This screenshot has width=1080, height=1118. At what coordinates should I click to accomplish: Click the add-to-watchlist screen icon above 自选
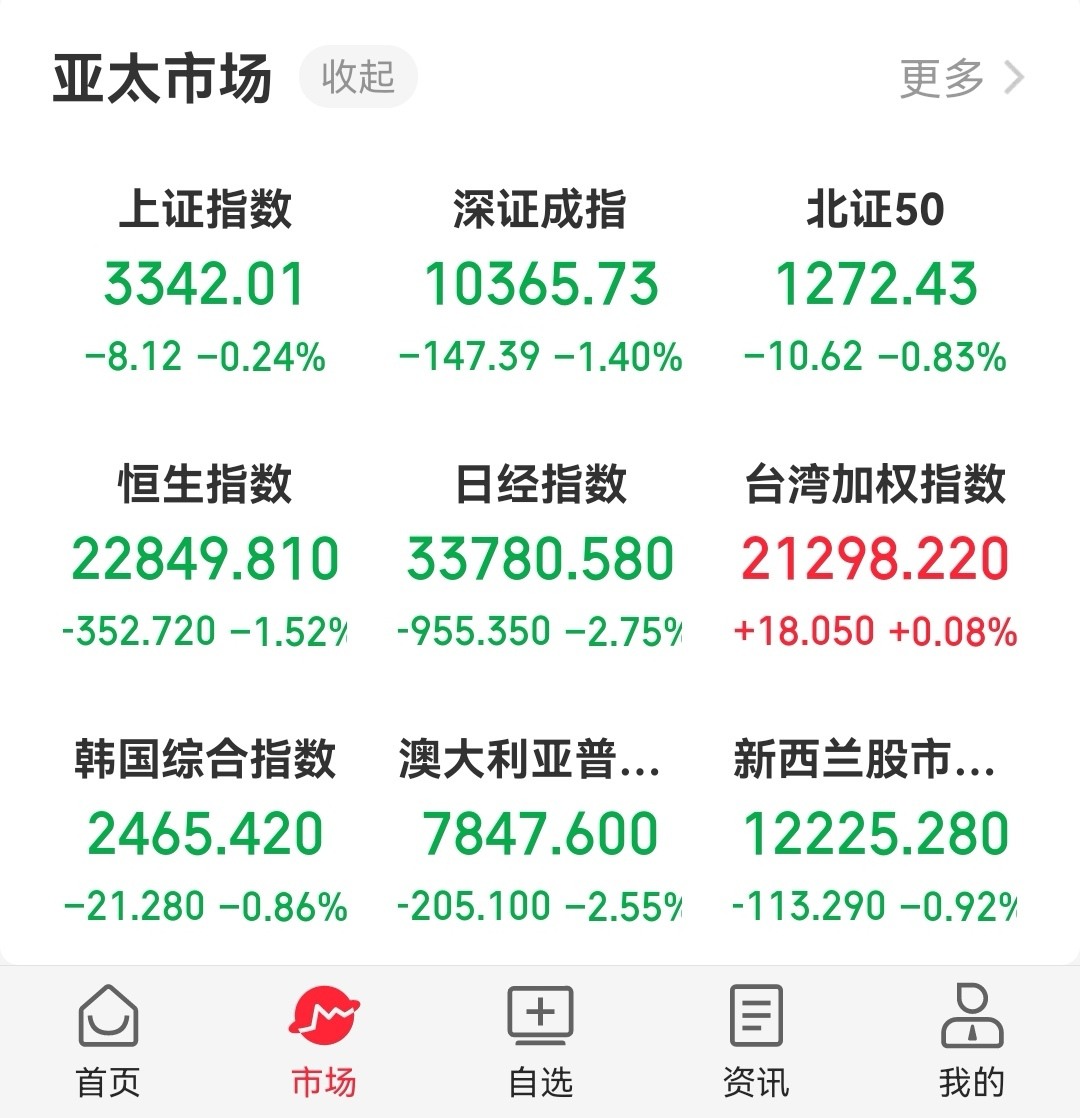(539, 1014)
